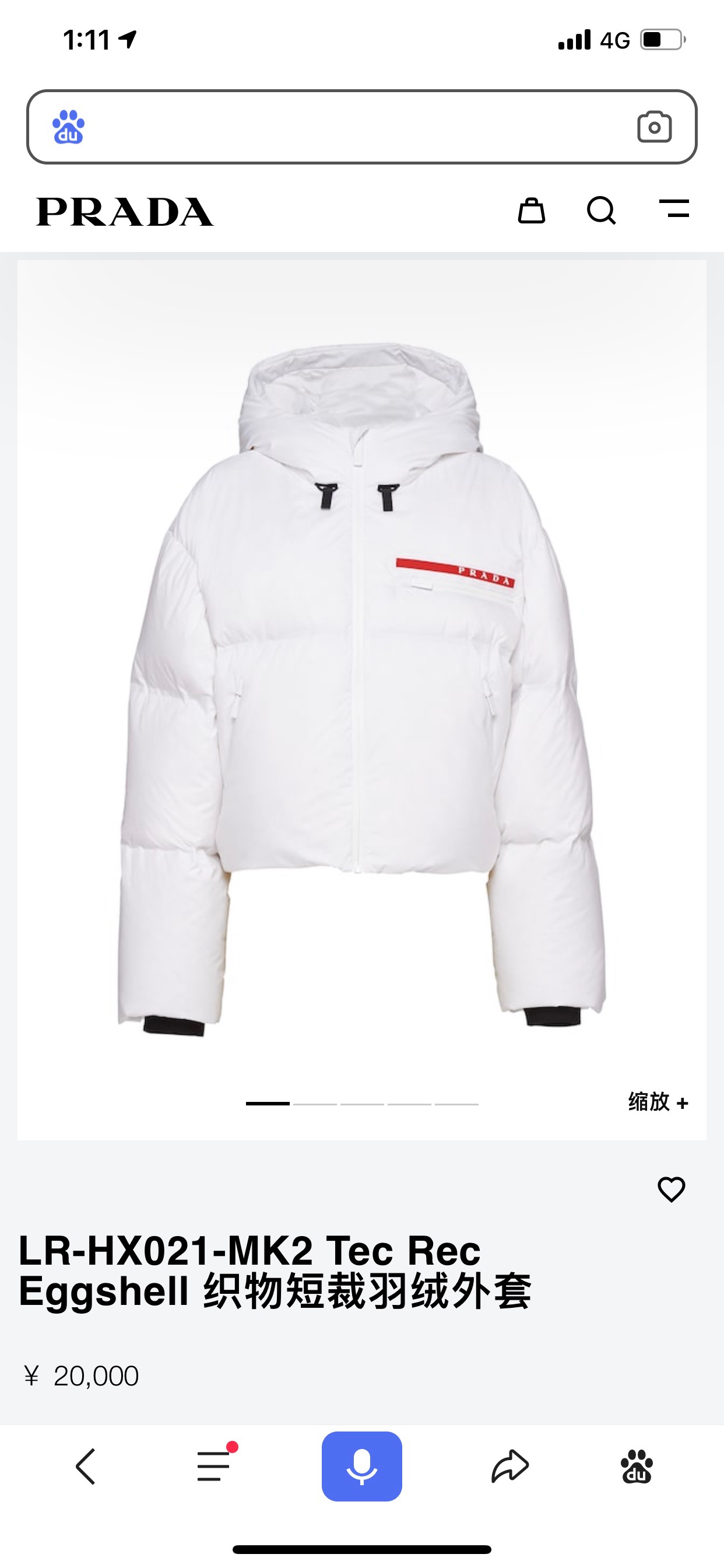Open the Prada site search
This screenshot has width=724, height=1568.
[x=601, y=211]
